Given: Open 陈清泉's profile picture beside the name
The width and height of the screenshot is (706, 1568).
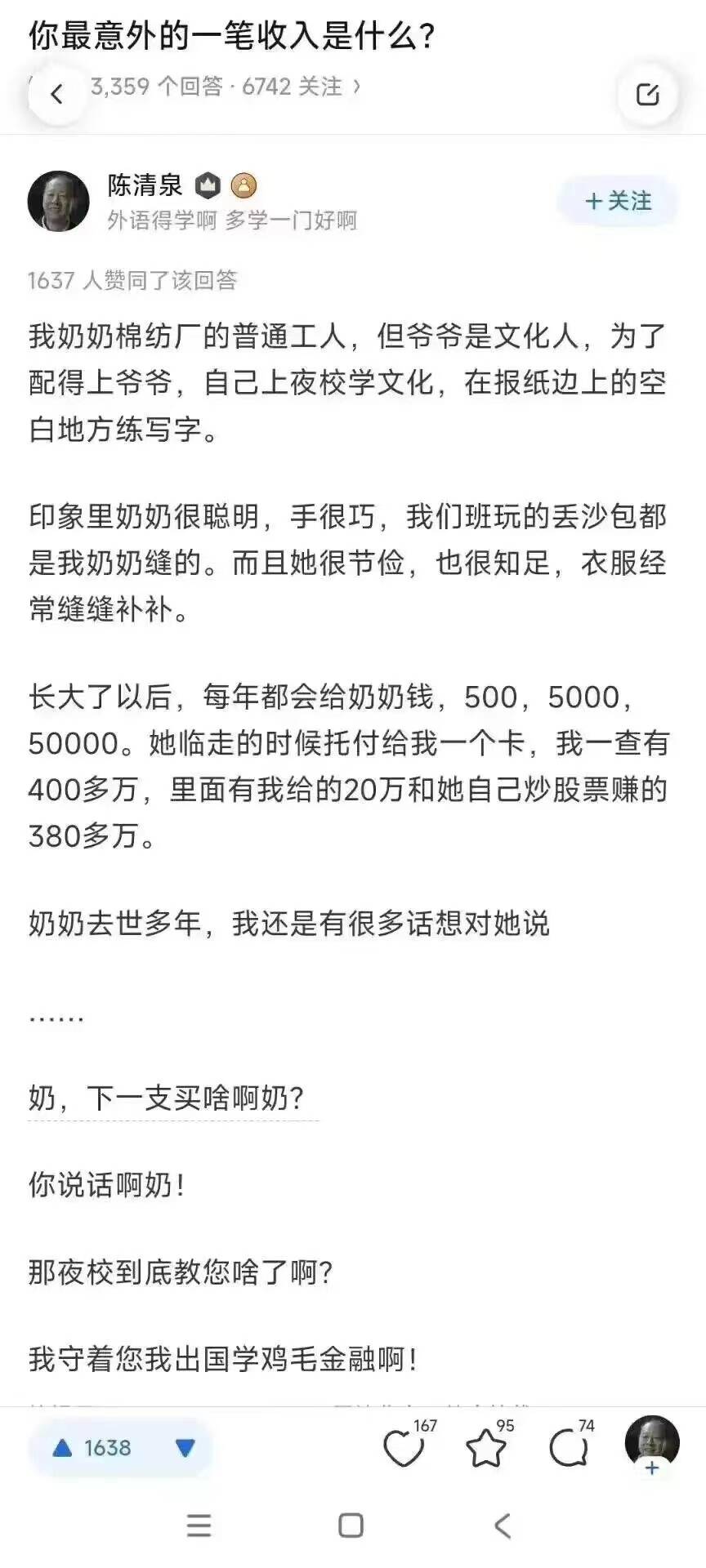Looking at the screenshot, I should click(x=58, y=202).
